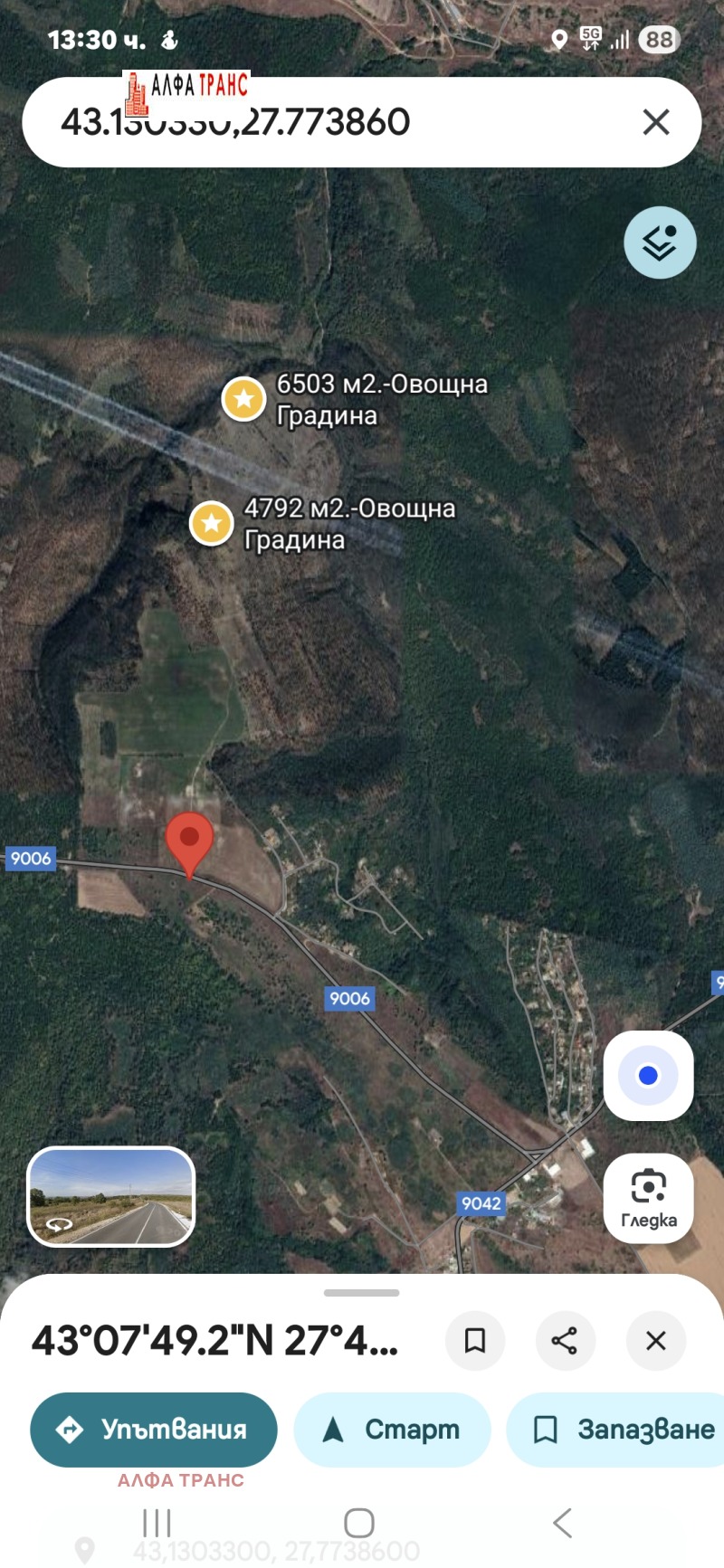Viewport: 724px width, 1568px height.
Task: Clear the coordinates in the search box
Action: [x=655, y=122]
